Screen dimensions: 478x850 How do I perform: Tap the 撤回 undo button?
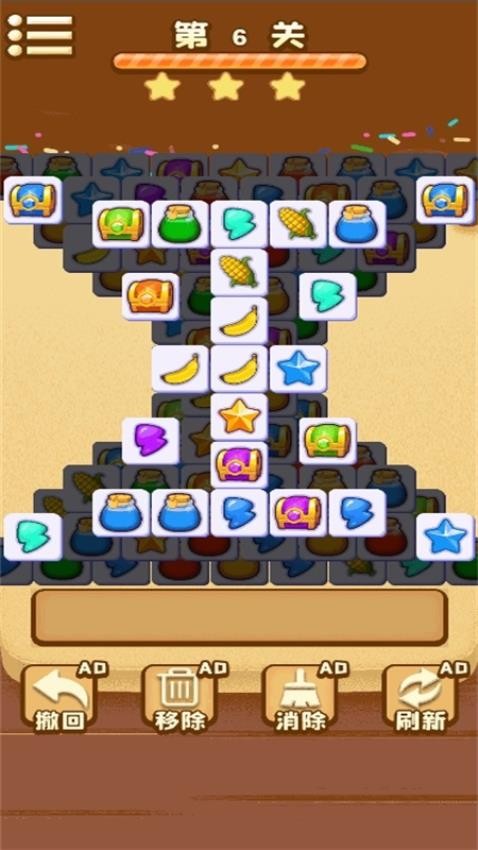tap(61, 700)
